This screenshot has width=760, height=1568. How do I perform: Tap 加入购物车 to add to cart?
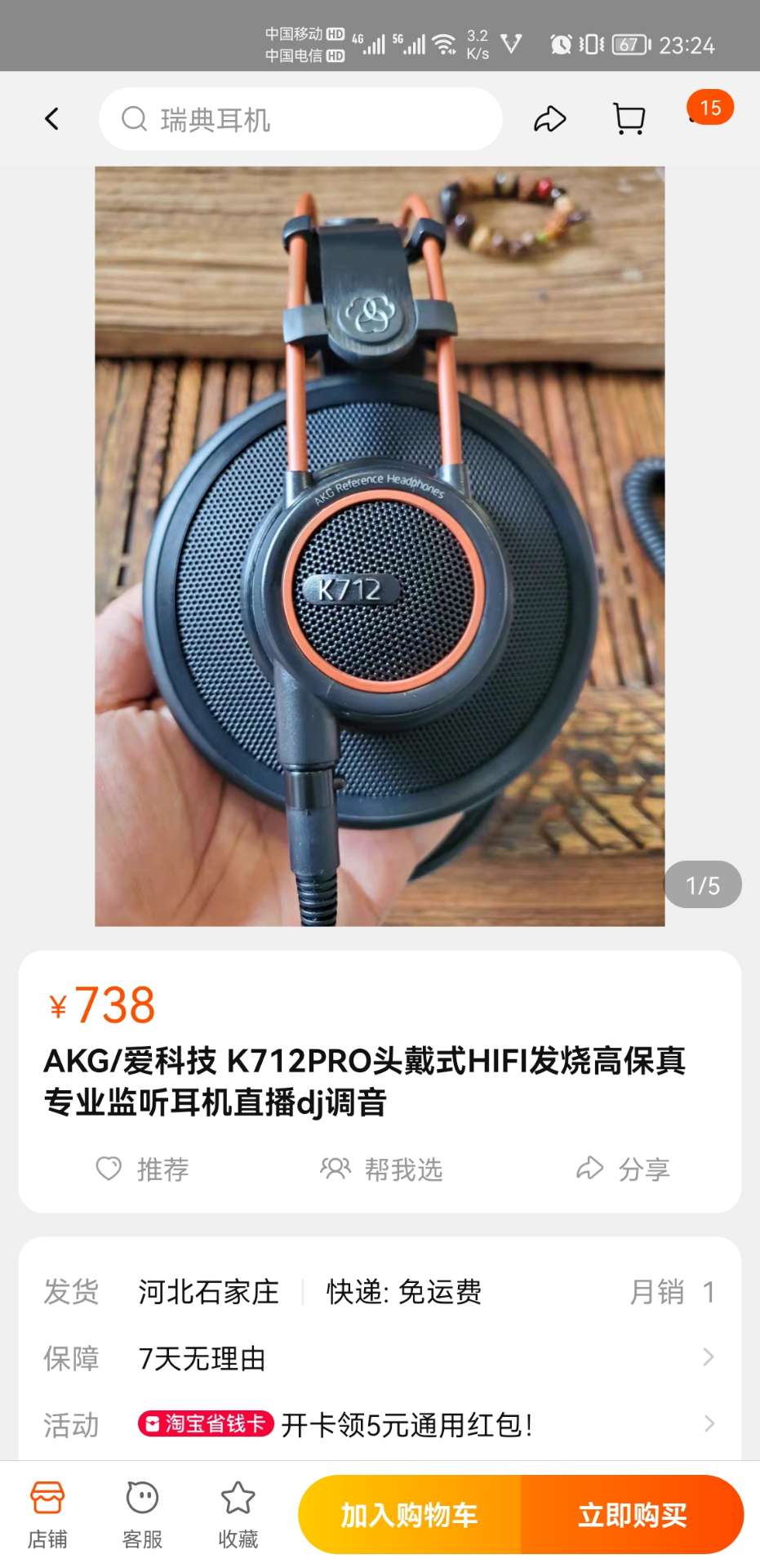410,1515
